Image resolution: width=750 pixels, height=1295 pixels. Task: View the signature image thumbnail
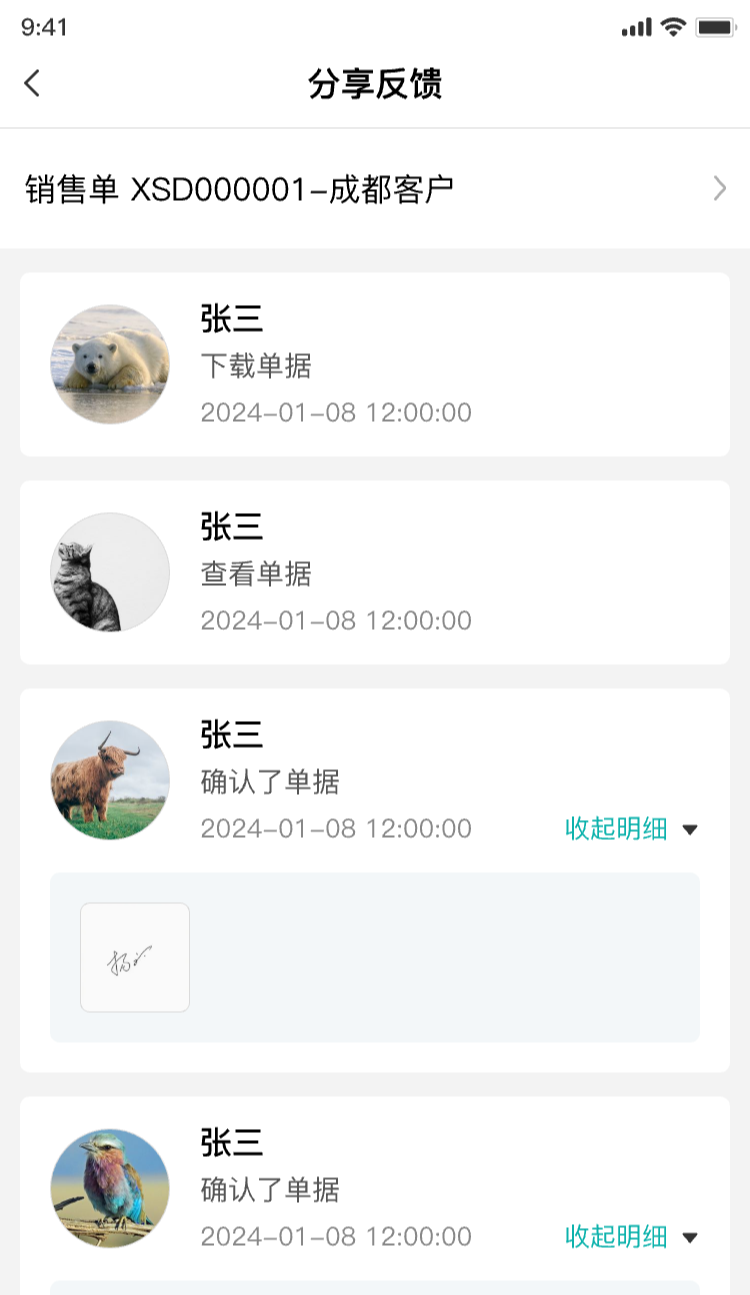(135, 958)
